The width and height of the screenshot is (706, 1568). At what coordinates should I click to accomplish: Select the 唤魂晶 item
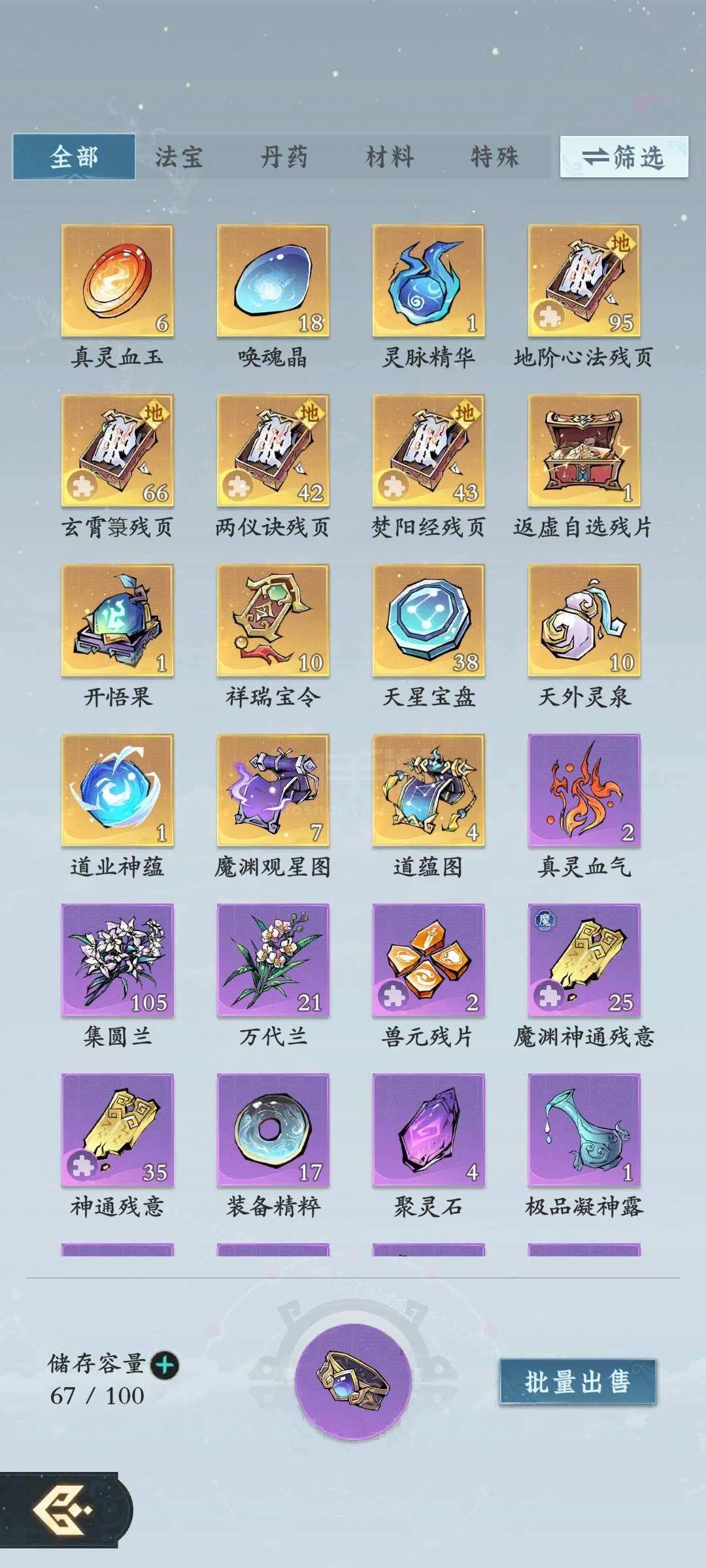[273, 281]
